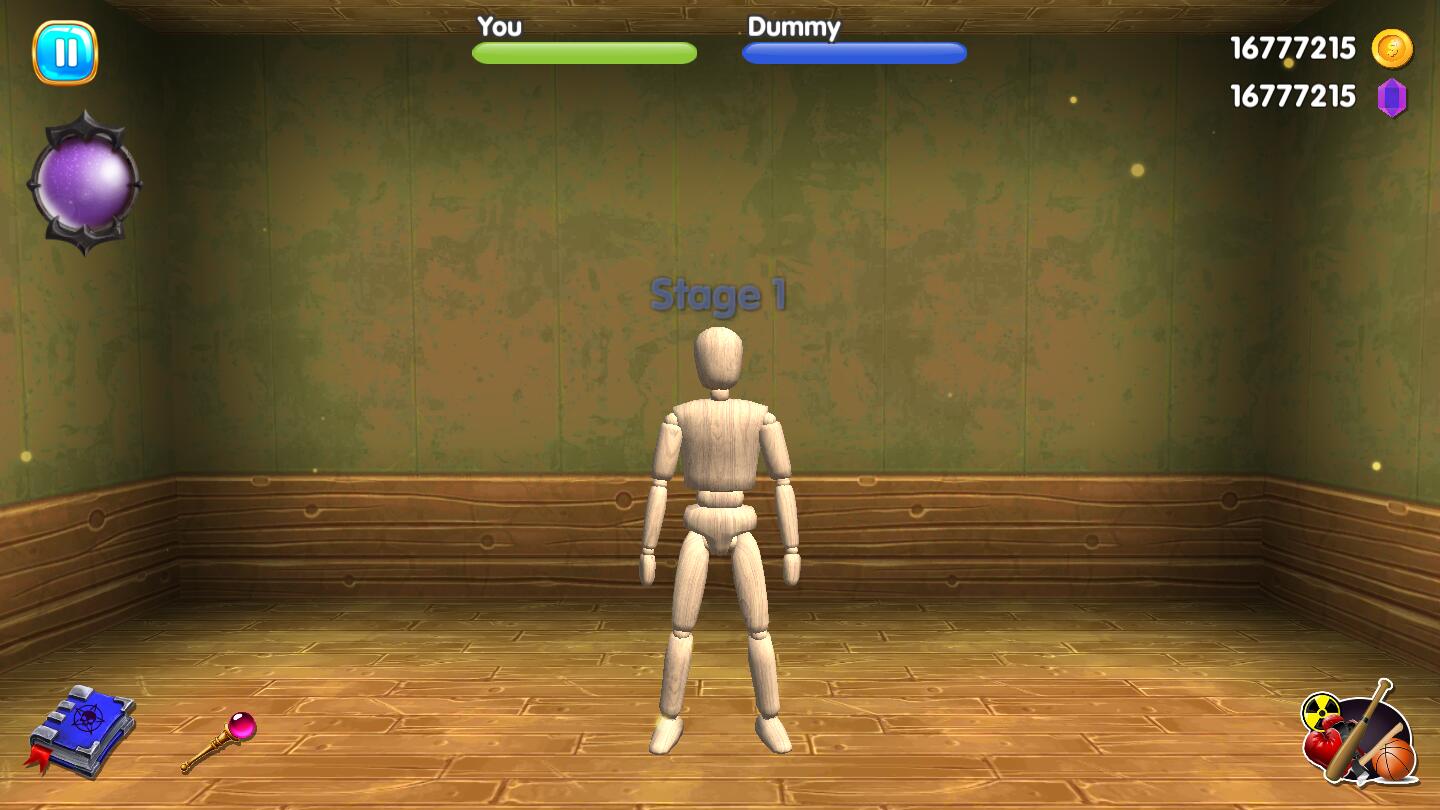Select the magic wand scepter
Screen dimensions: 1440x810
click(219, 741)
